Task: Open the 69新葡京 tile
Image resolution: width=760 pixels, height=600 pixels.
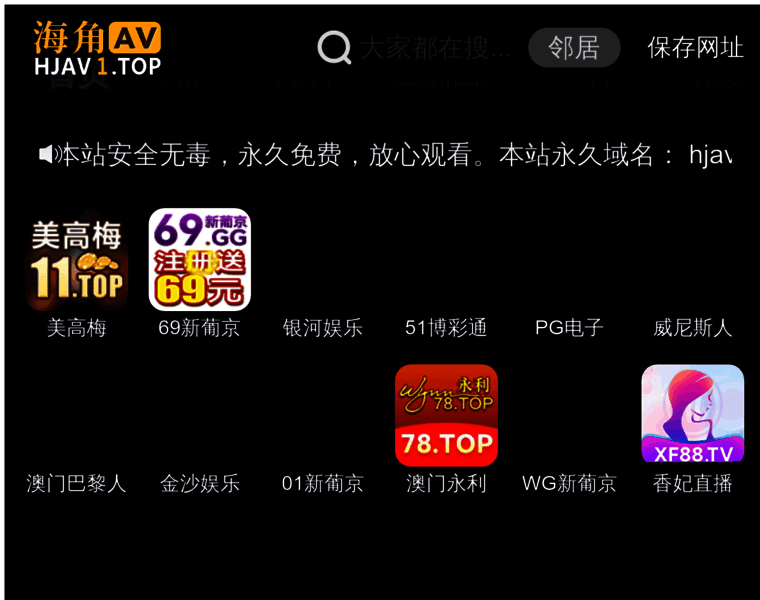Action: 199,261
